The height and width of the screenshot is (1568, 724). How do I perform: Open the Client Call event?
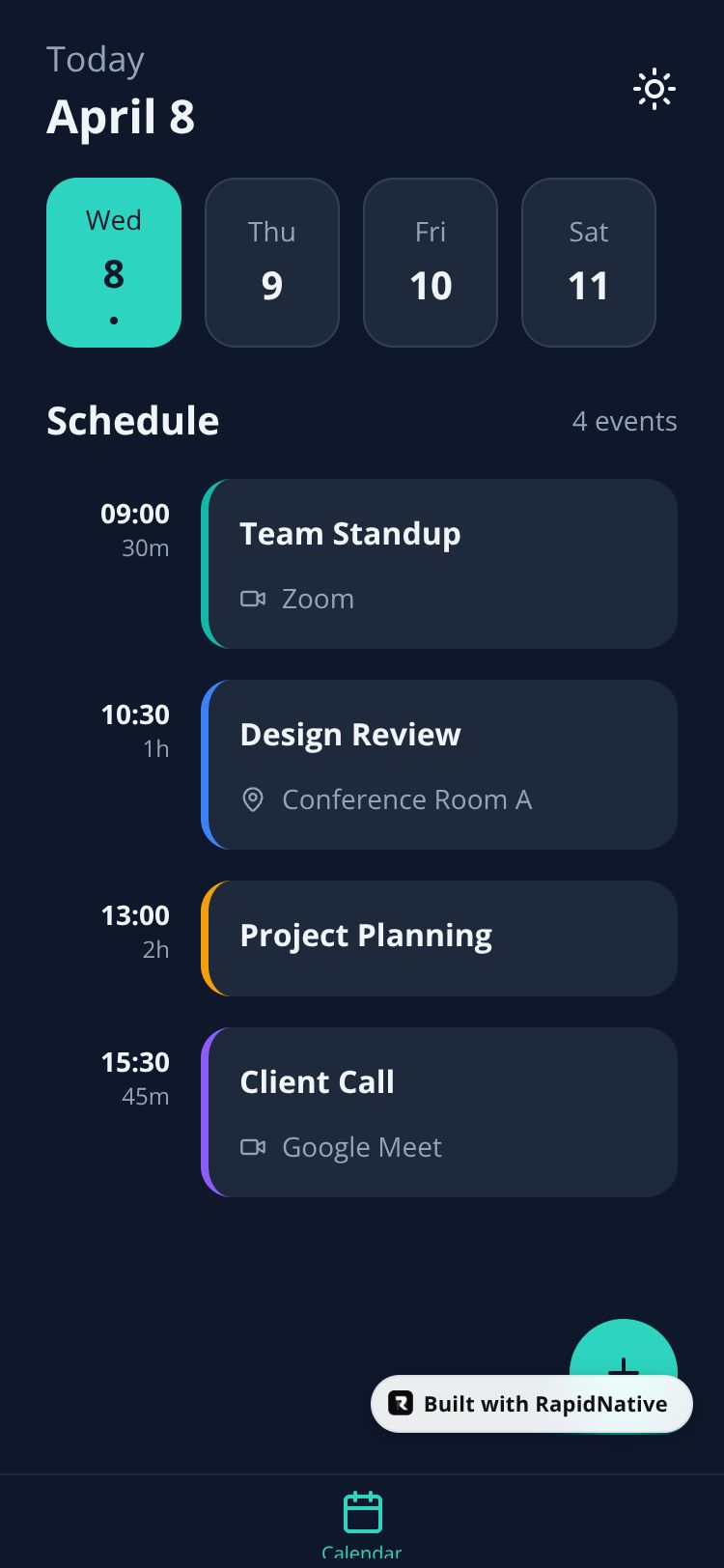440,1112
